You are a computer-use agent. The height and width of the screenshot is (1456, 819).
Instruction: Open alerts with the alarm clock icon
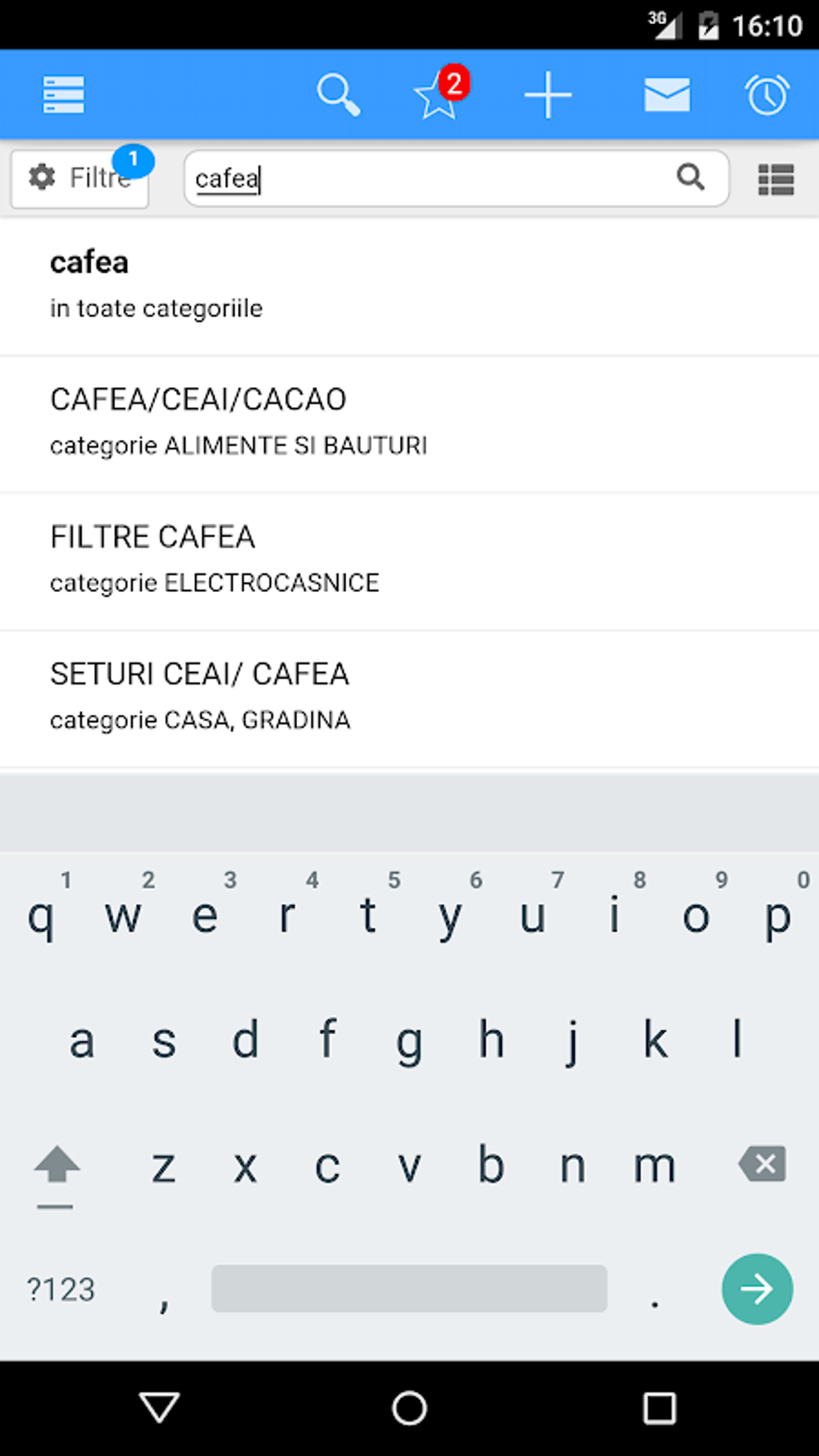[767, 94]
